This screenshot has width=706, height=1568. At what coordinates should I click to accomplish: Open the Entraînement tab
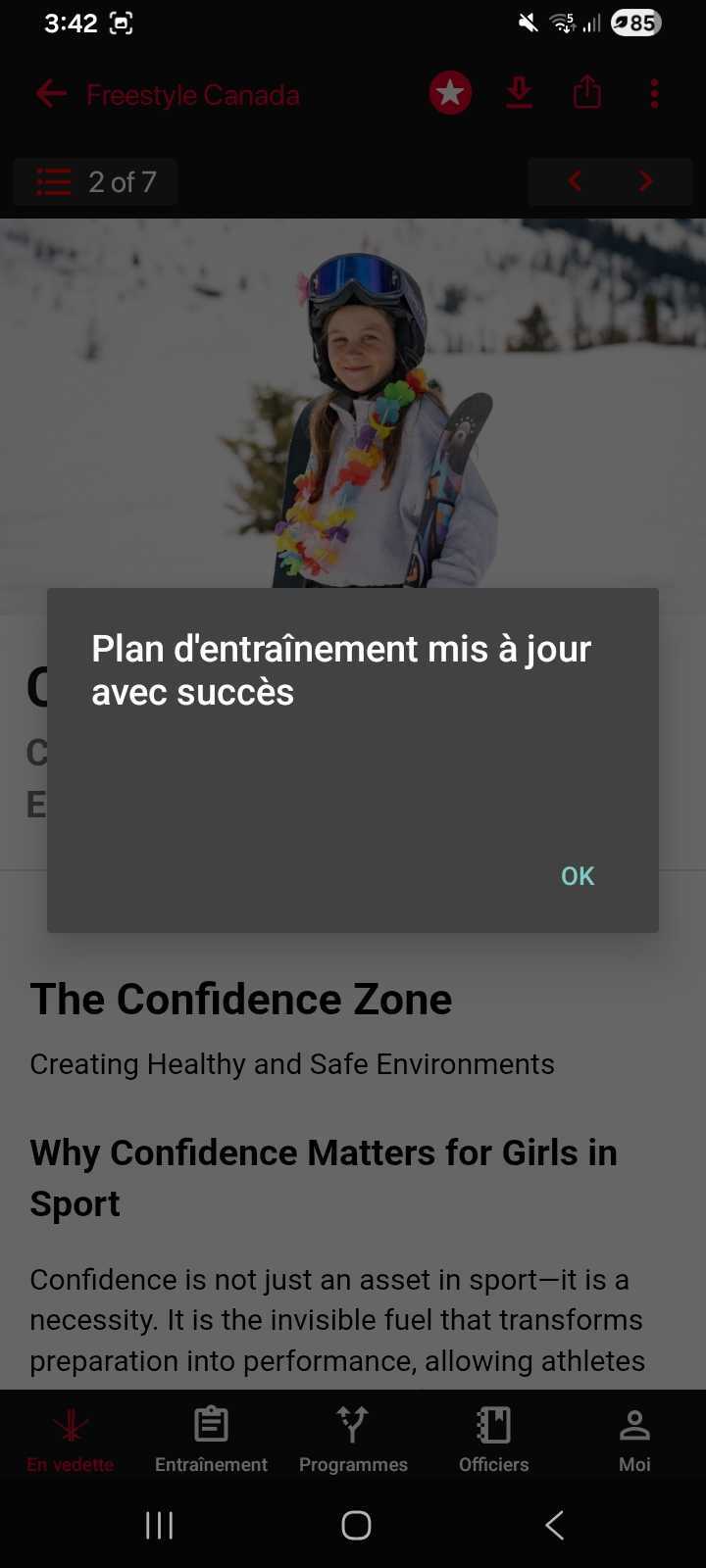click(211, 1439)
